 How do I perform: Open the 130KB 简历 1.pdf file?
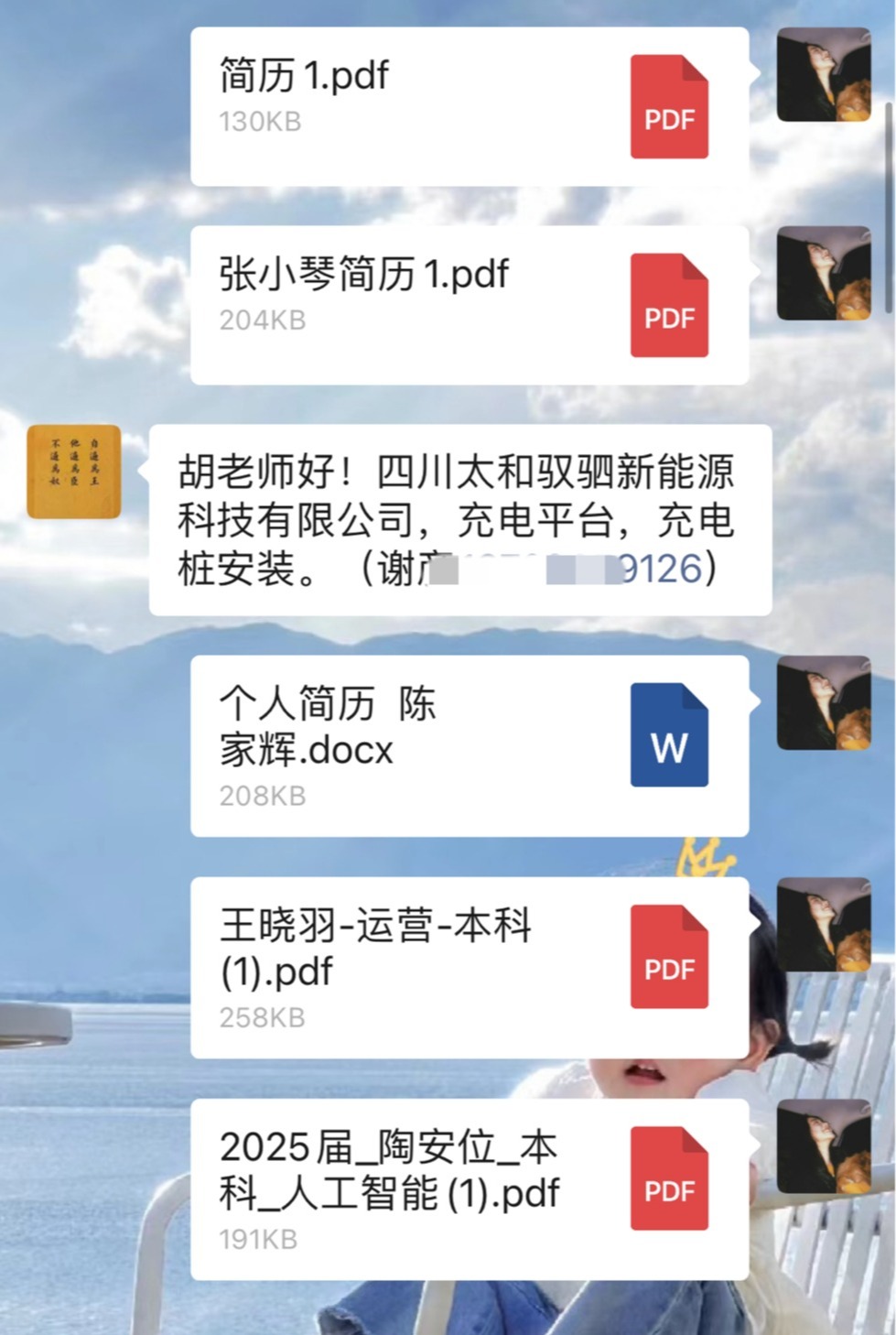tap(469, 105)
